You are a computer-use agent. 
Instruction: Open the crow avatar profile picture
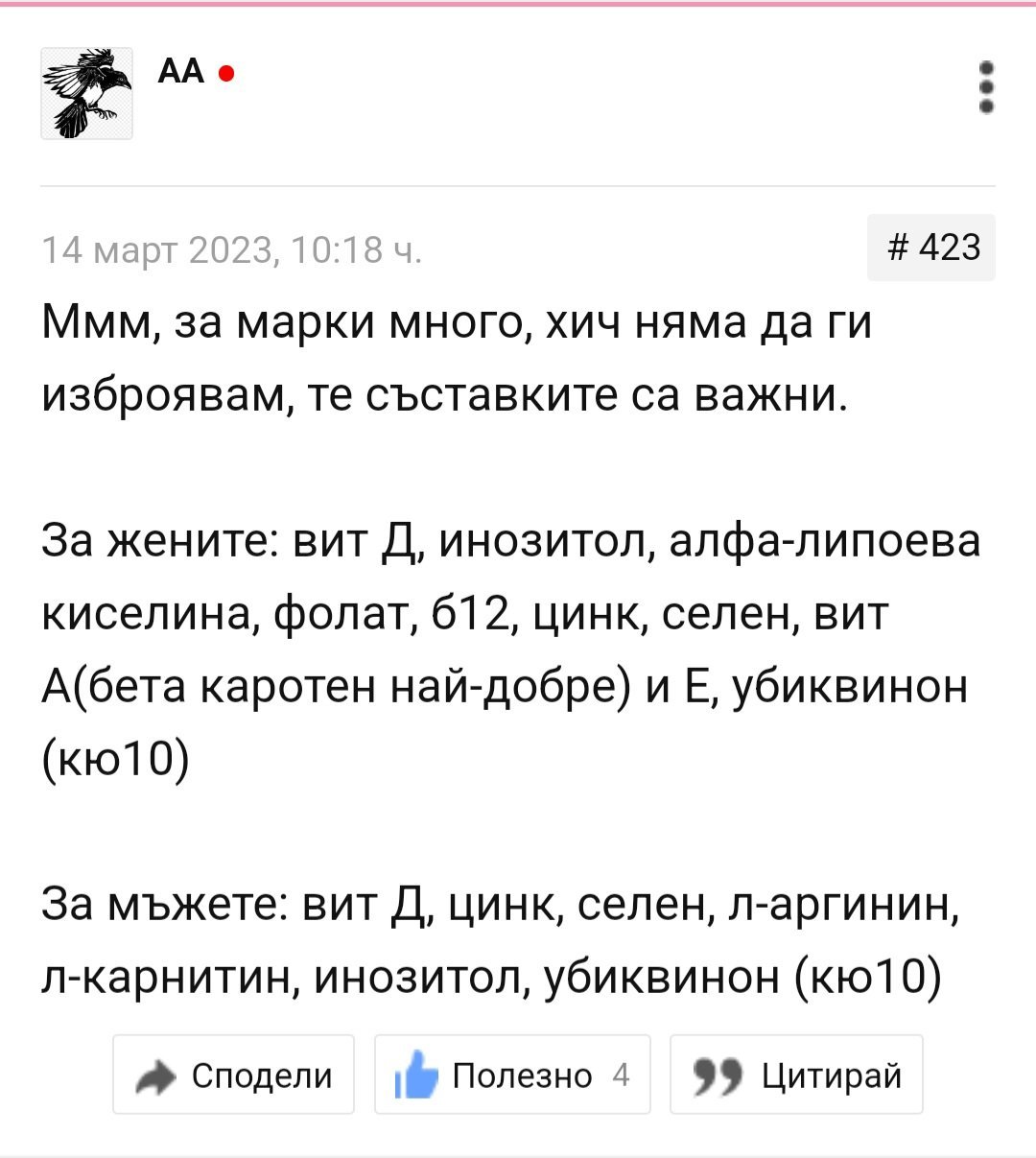pos(86,93)
